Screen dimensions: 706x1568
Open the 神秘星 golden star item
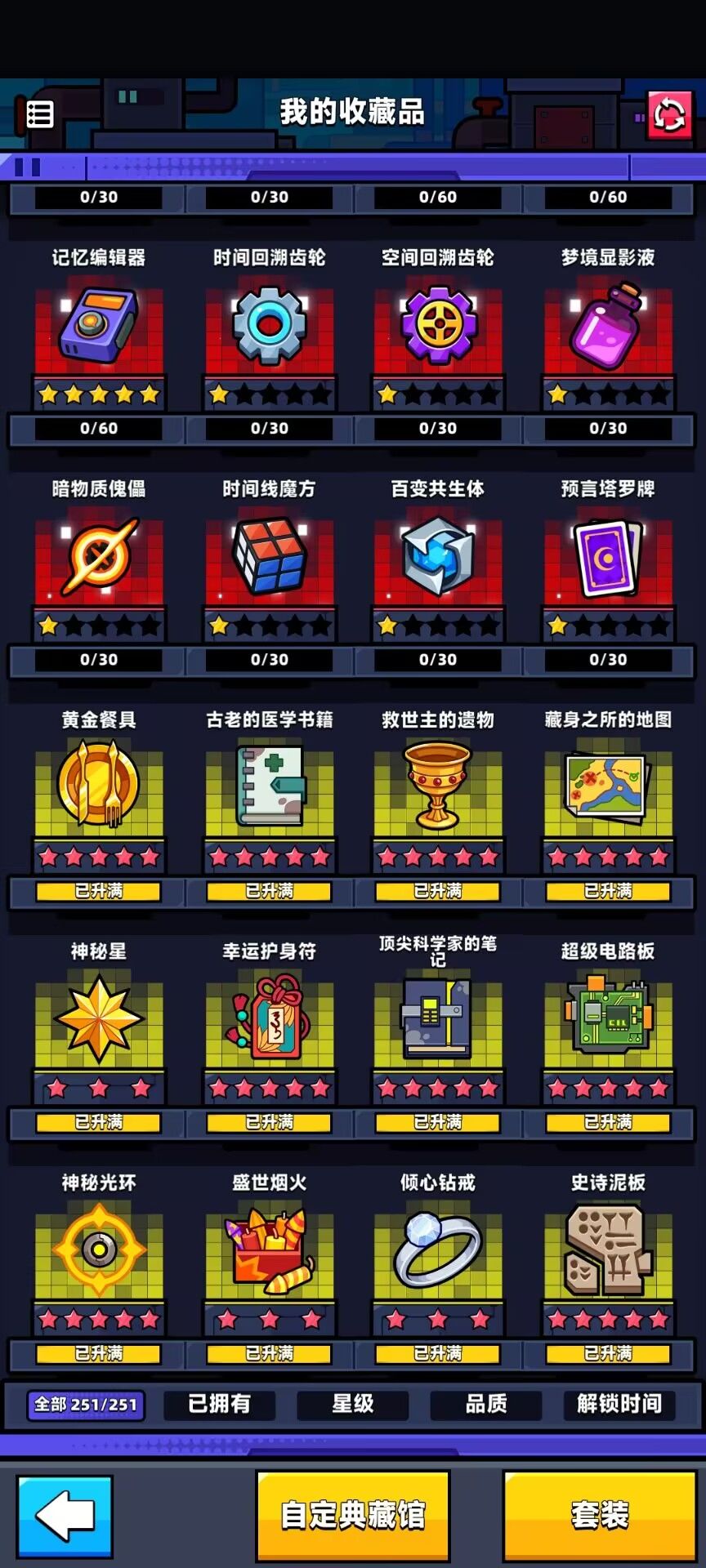[98, 1017]
